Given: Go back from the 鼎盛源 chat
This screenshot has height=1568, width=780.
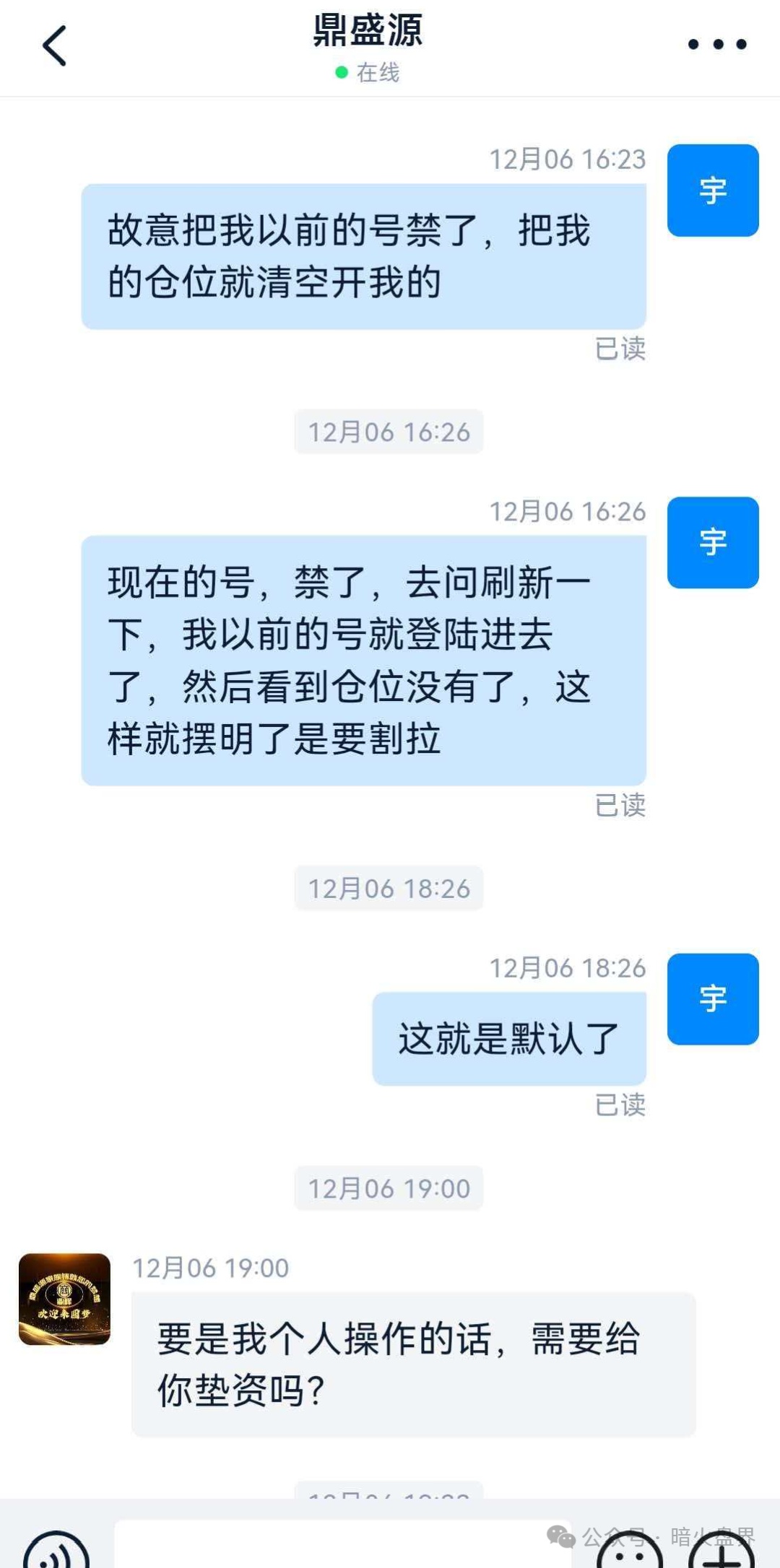Looking at the screenshot, I should pyautogui.click(x=55, y=46).
